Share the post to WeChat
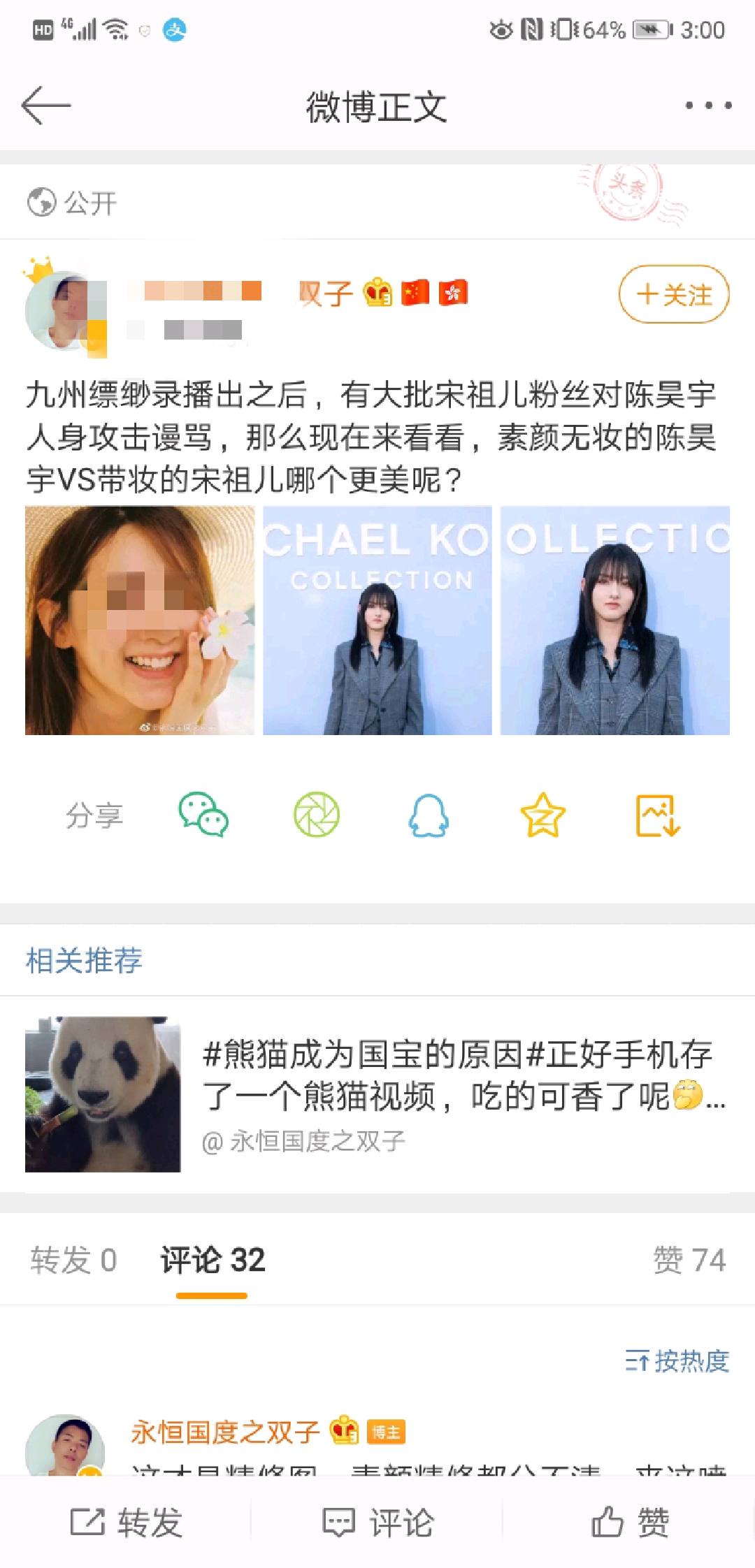Viewport: 755px width, 1568px height. (x=203, y=815)
